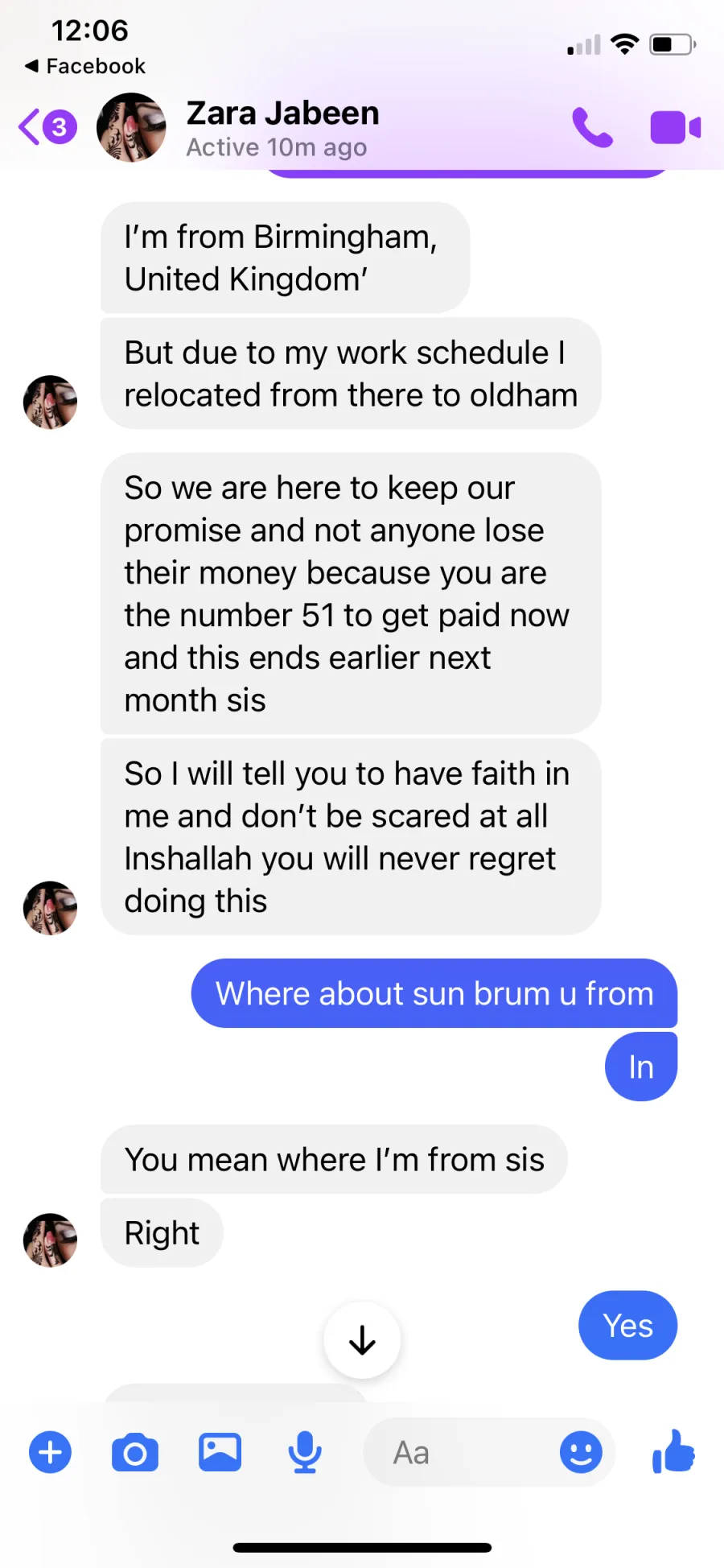Viewport: 724px width, 1568px height.
Task: Go back to the chats list
Action: [x=47, y=127]
